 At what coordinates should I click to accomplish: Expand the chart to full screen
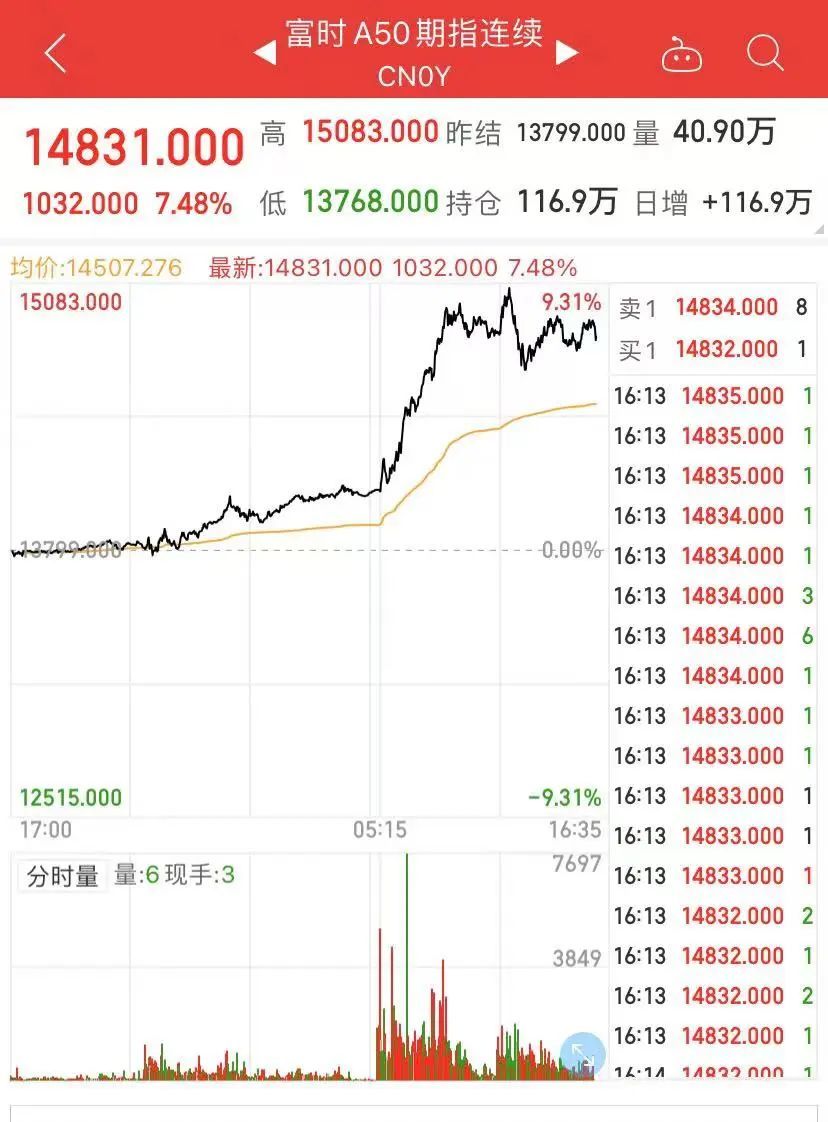click(582, 1055)
